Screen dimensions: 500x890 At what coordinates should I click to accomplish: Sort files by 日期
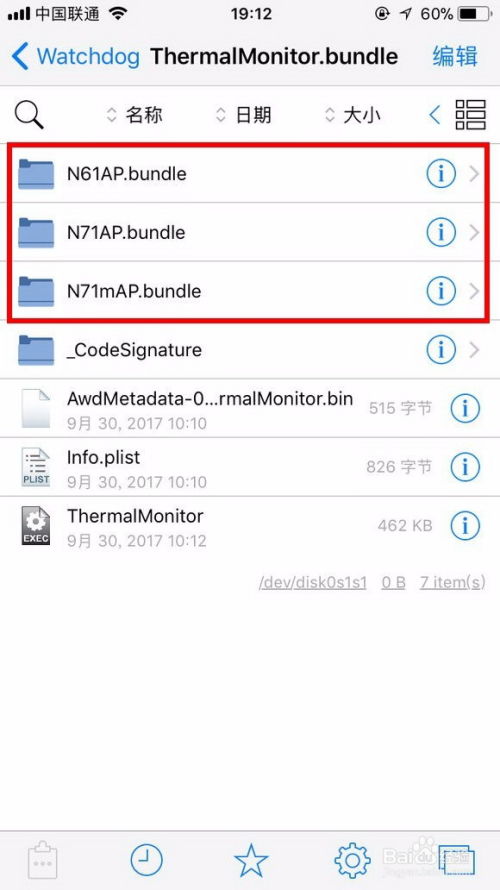coord(243,115)
